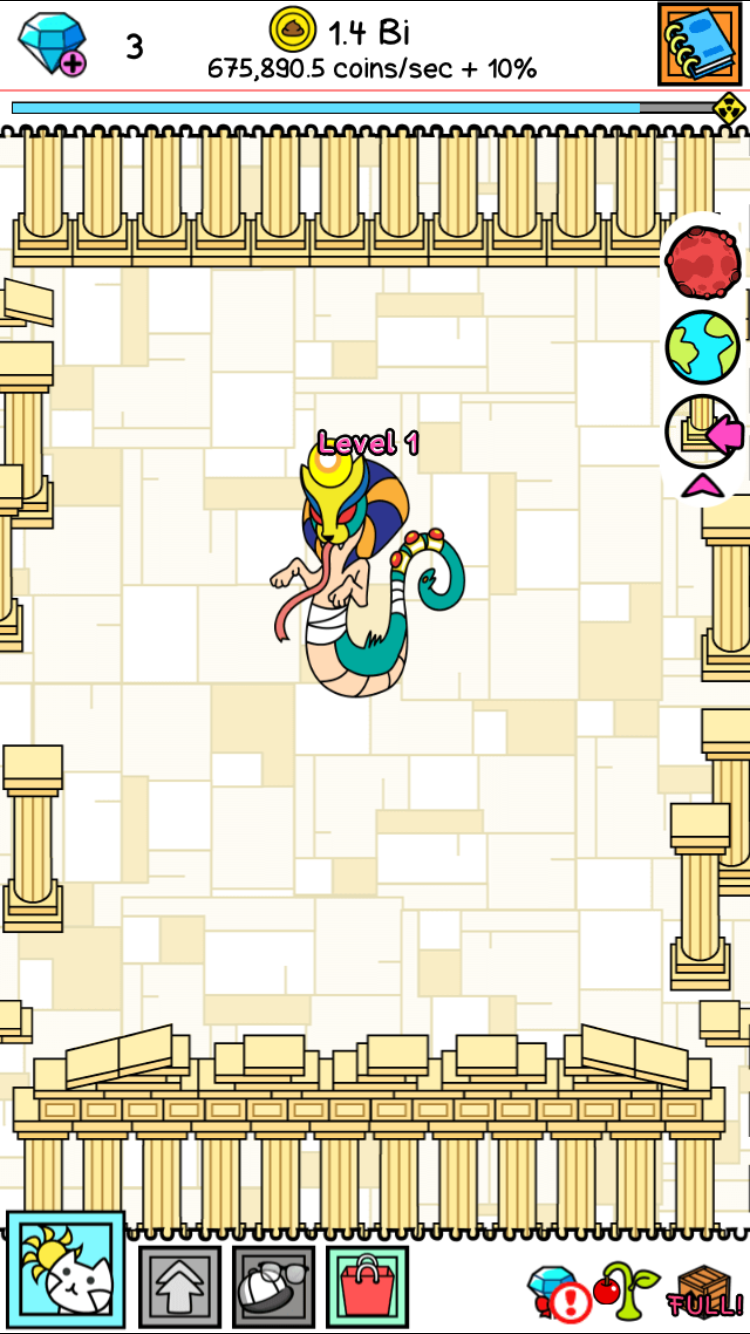Image resolution: width=750 pixels, height=1334 pixels.
Task: Open the upgrades arrow button
Action: coord(179,1285)
